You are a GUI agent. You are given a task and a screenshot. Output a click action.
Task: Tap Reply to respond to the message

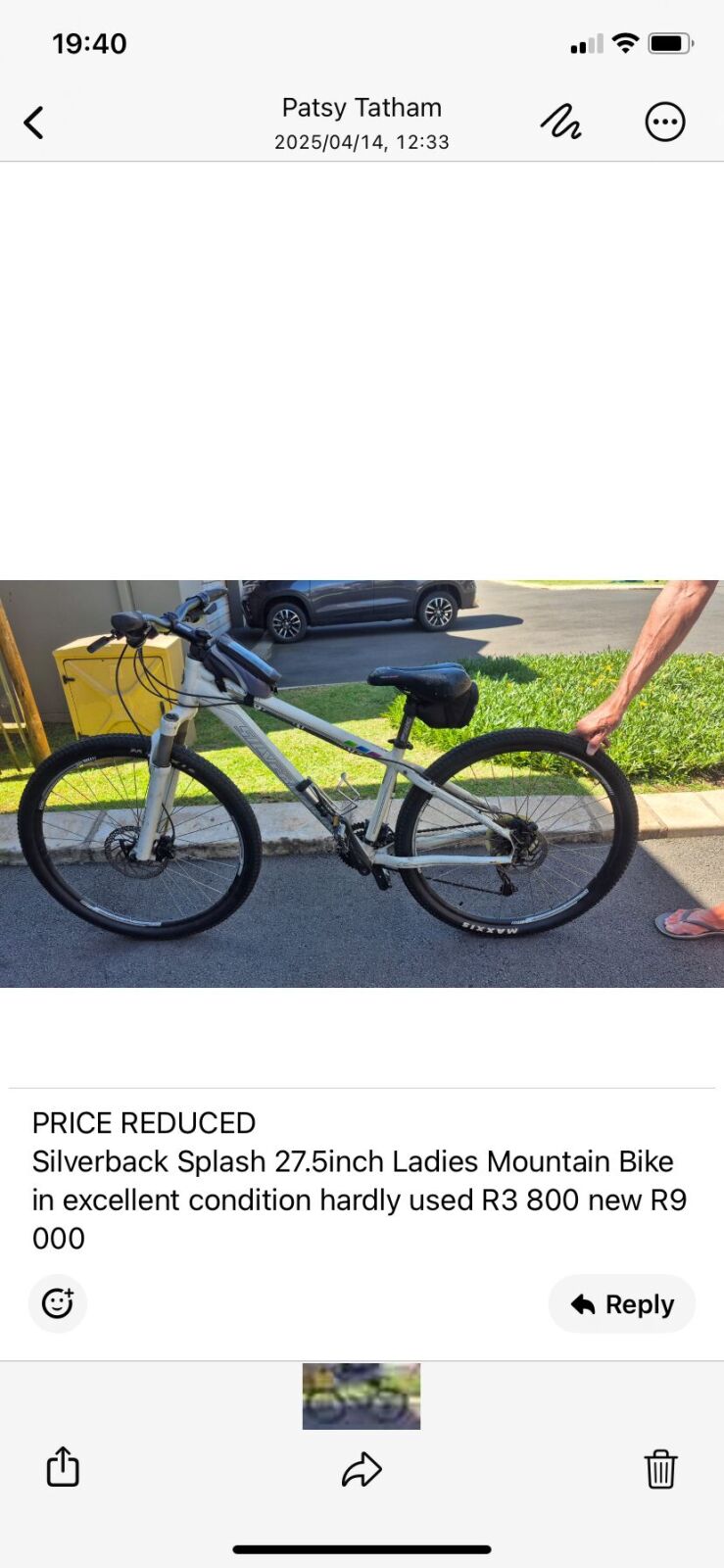point(621,1303)
